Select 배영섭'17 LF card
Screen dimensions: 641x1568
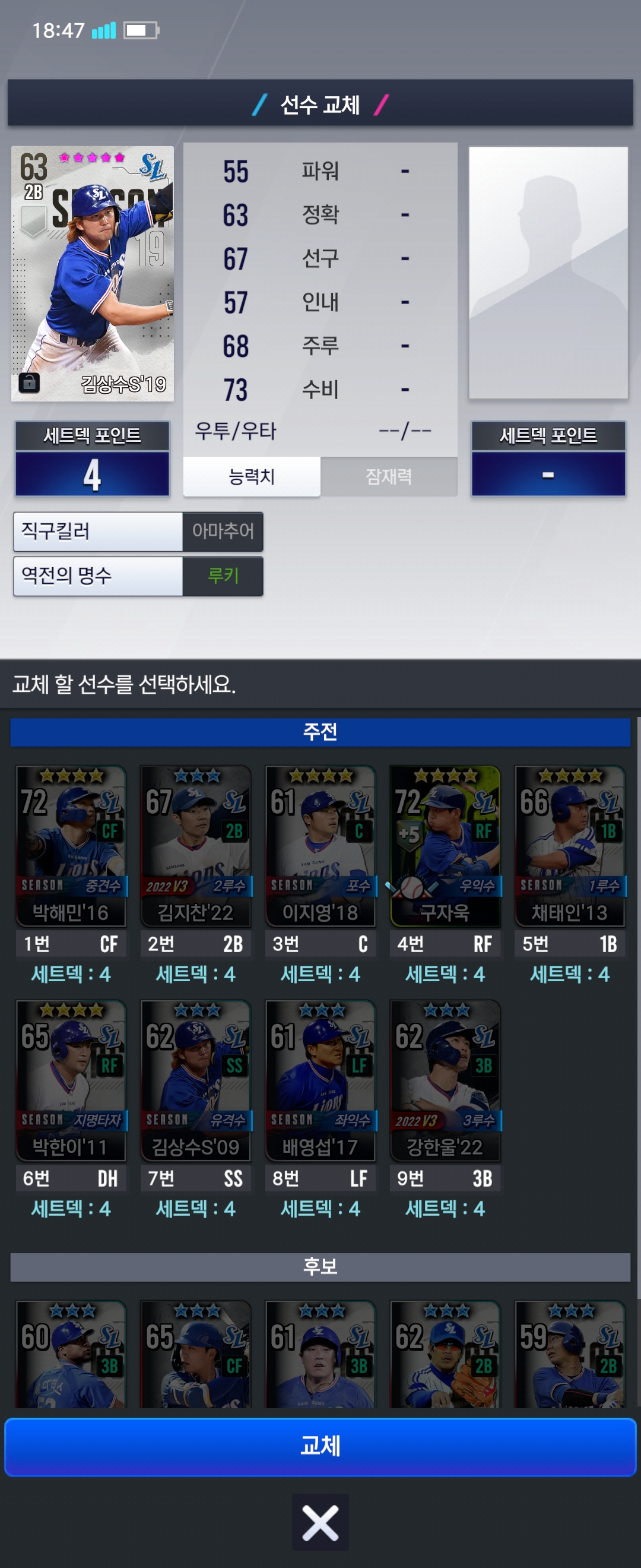click(320, 1080)
